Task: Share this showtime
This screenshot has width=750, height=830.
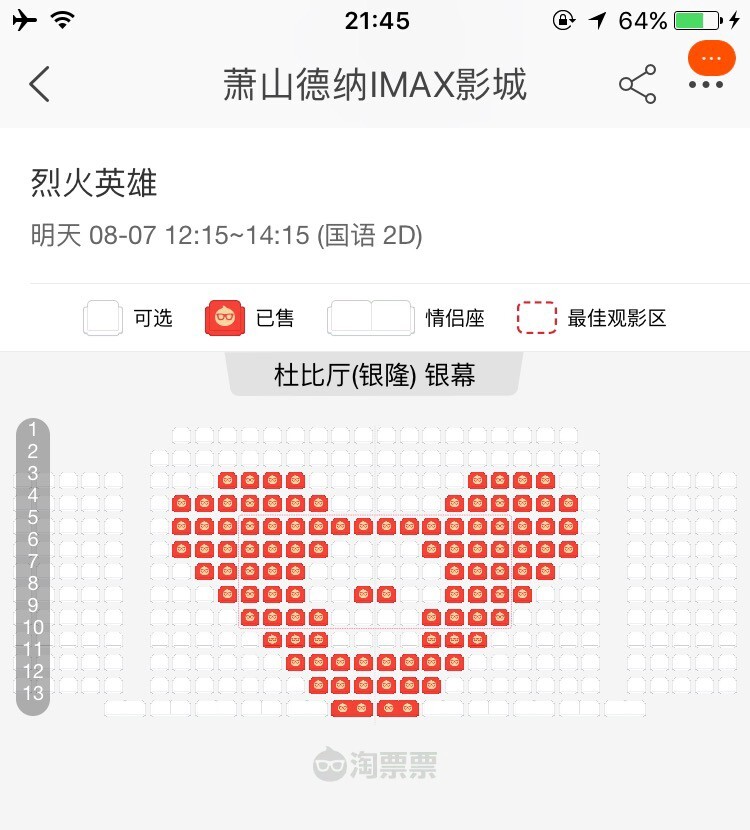Action: [x=637, y=85]
